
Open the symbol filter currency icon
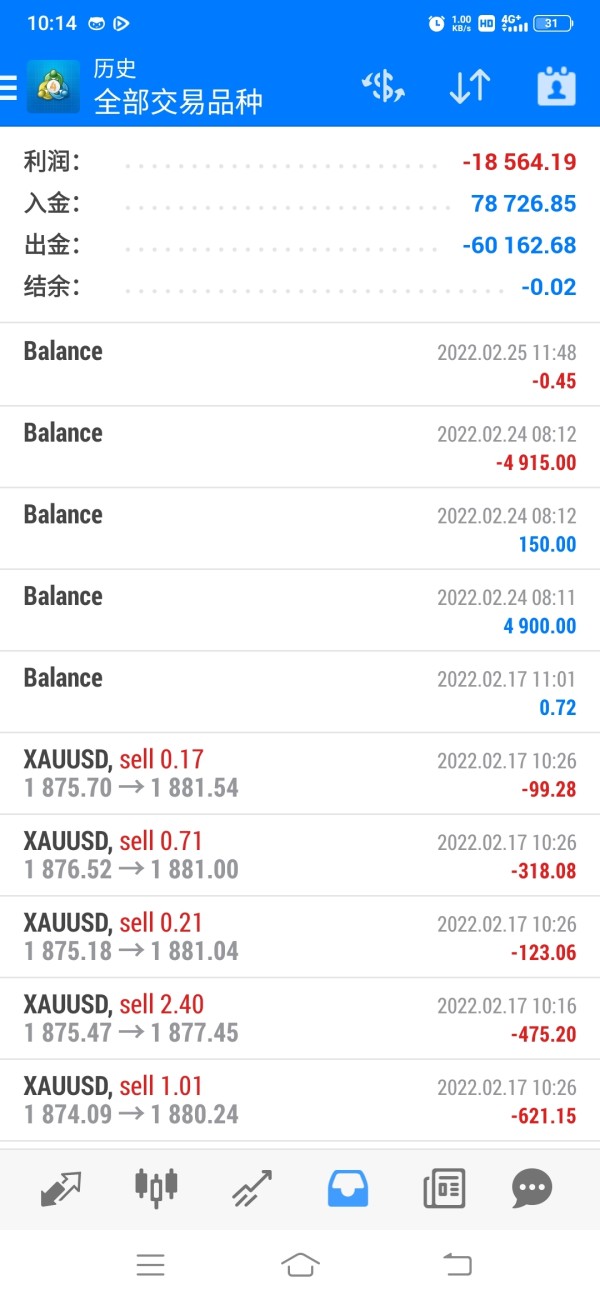click(x=383, y=88)
